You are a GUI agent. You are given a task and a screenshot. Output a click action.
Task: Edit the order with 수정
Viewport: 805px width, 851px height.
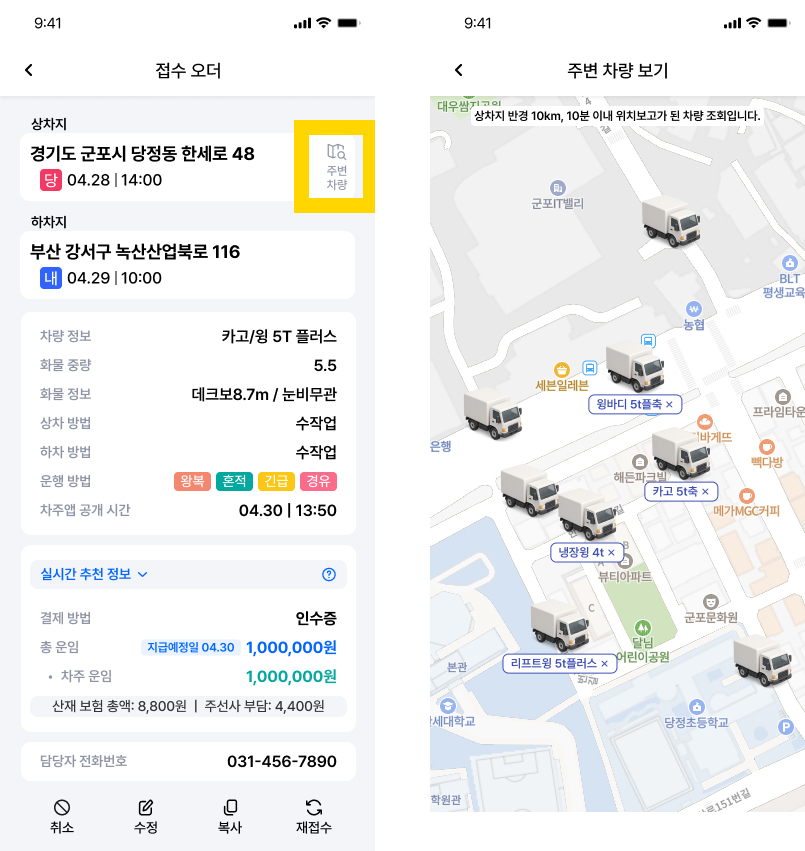tap(146, 816)
